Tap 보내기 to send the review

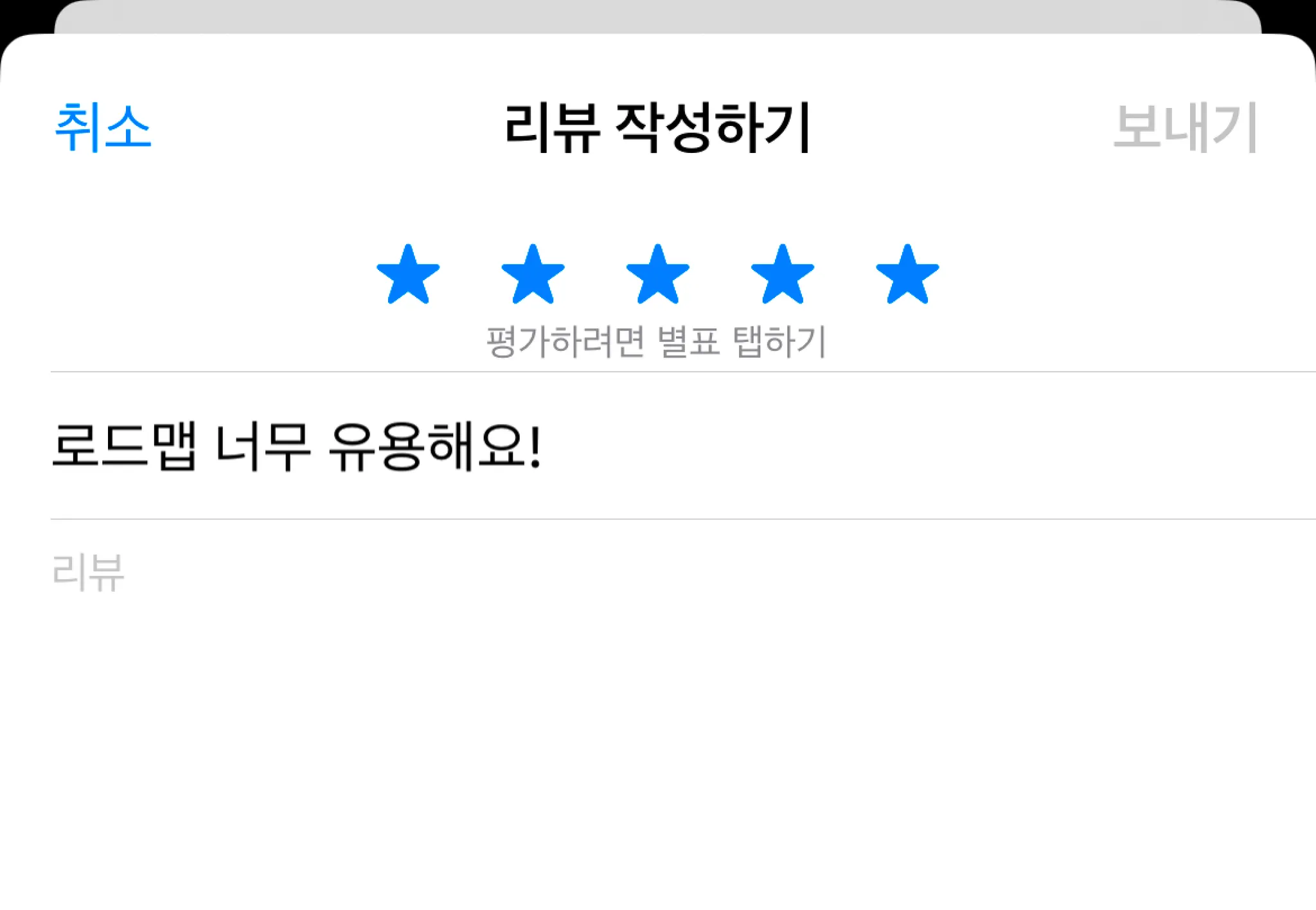[1184, 127]
